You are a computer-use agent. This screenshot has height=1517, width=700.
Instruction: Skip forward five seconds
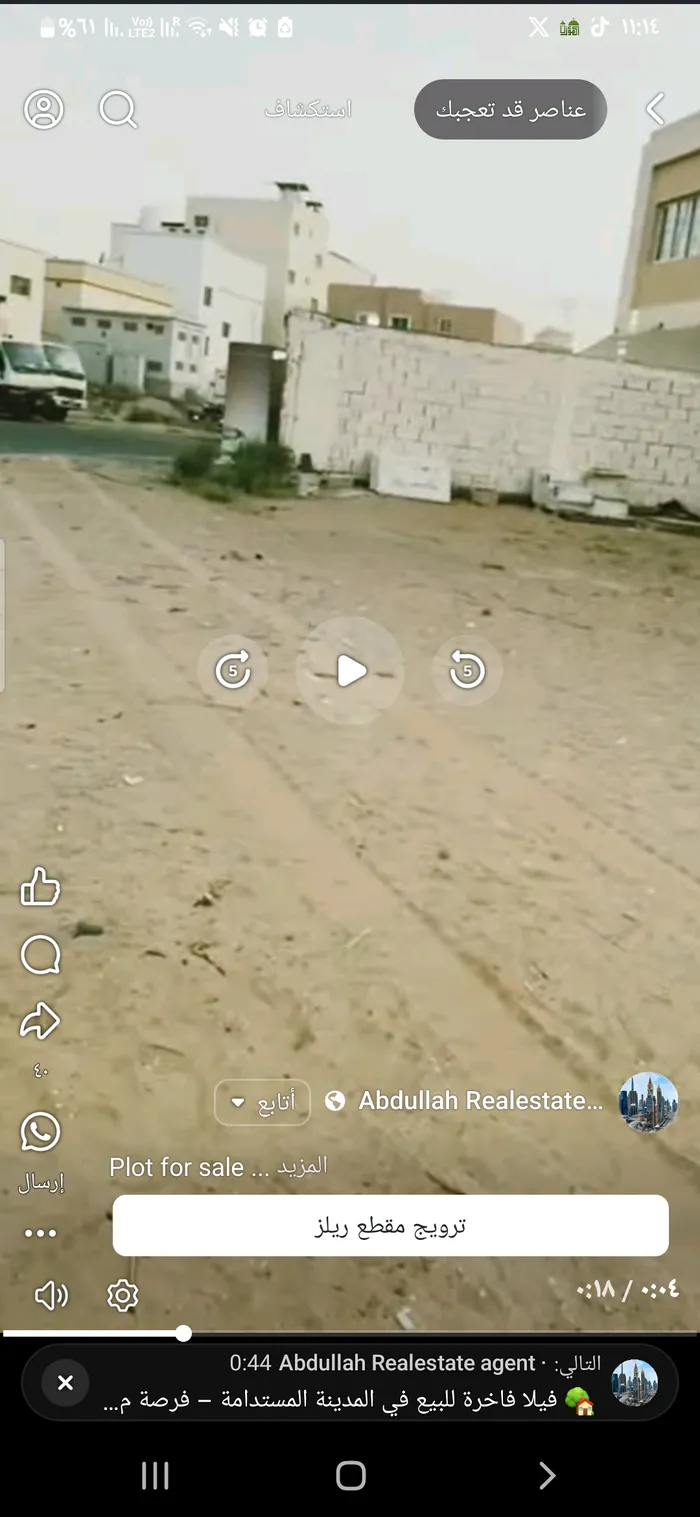tap(233, 671)
